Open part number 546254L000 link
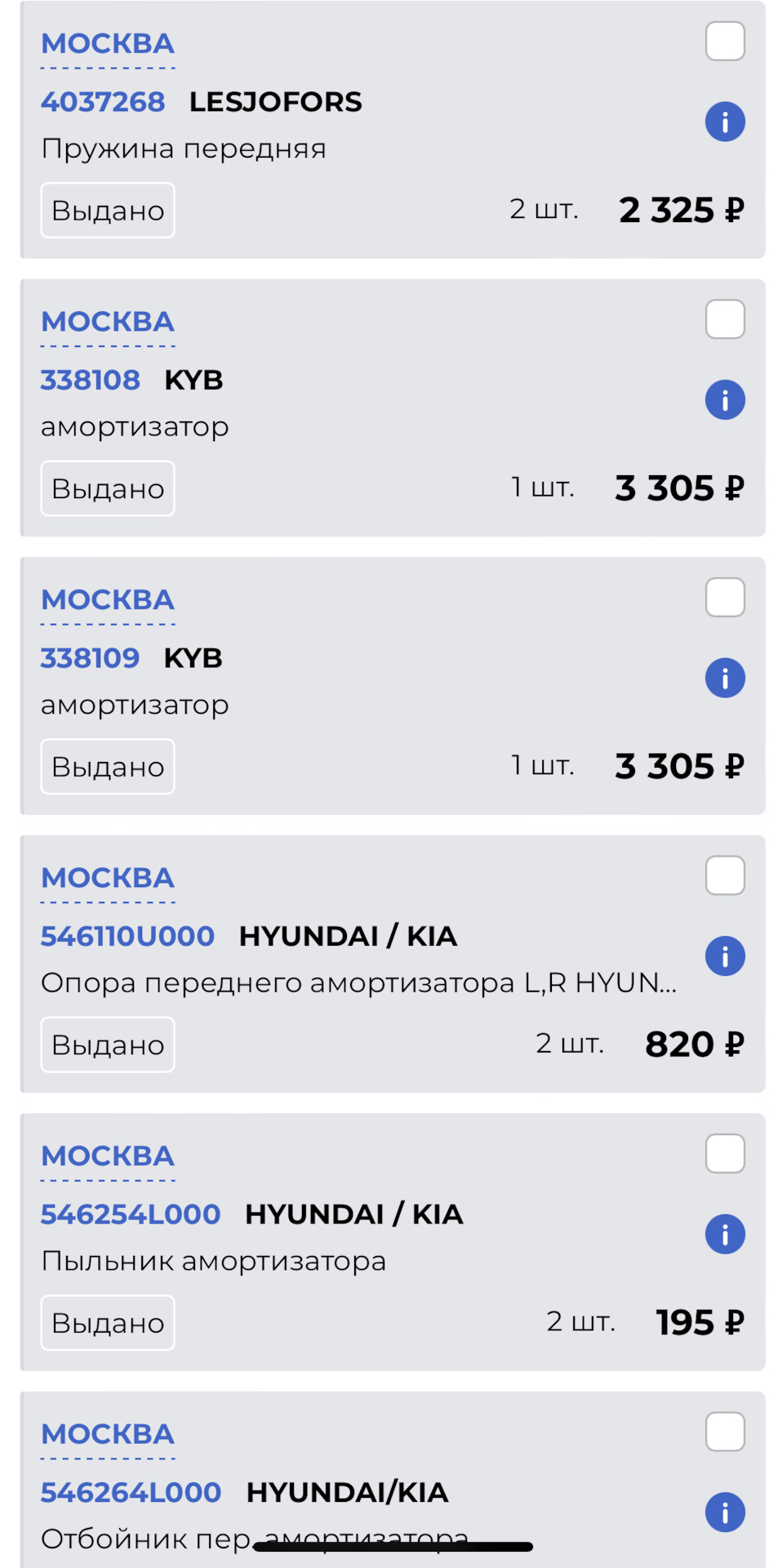 (131, 1214)
